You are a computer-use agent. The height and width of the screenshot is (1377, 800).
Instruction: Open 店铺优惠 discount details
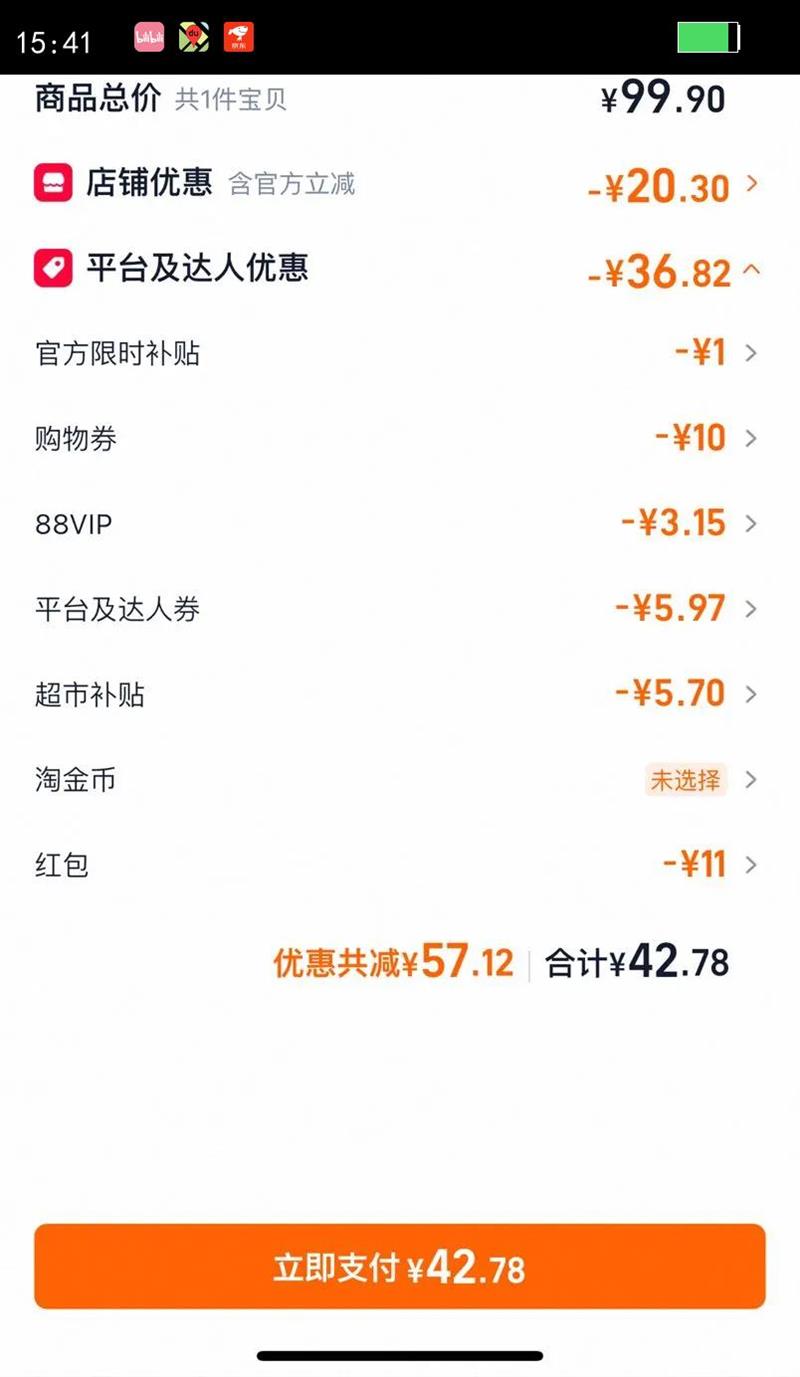coord(752,185)
